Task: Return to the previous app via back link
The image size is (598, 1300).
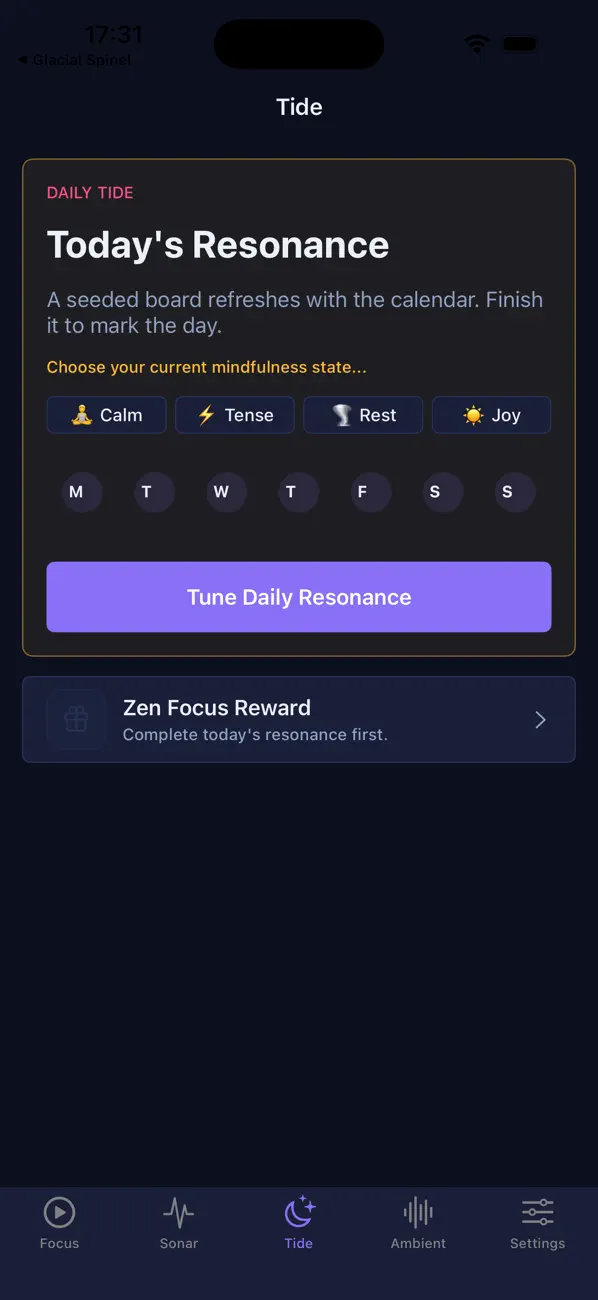Action: click(x=75, y=60)
